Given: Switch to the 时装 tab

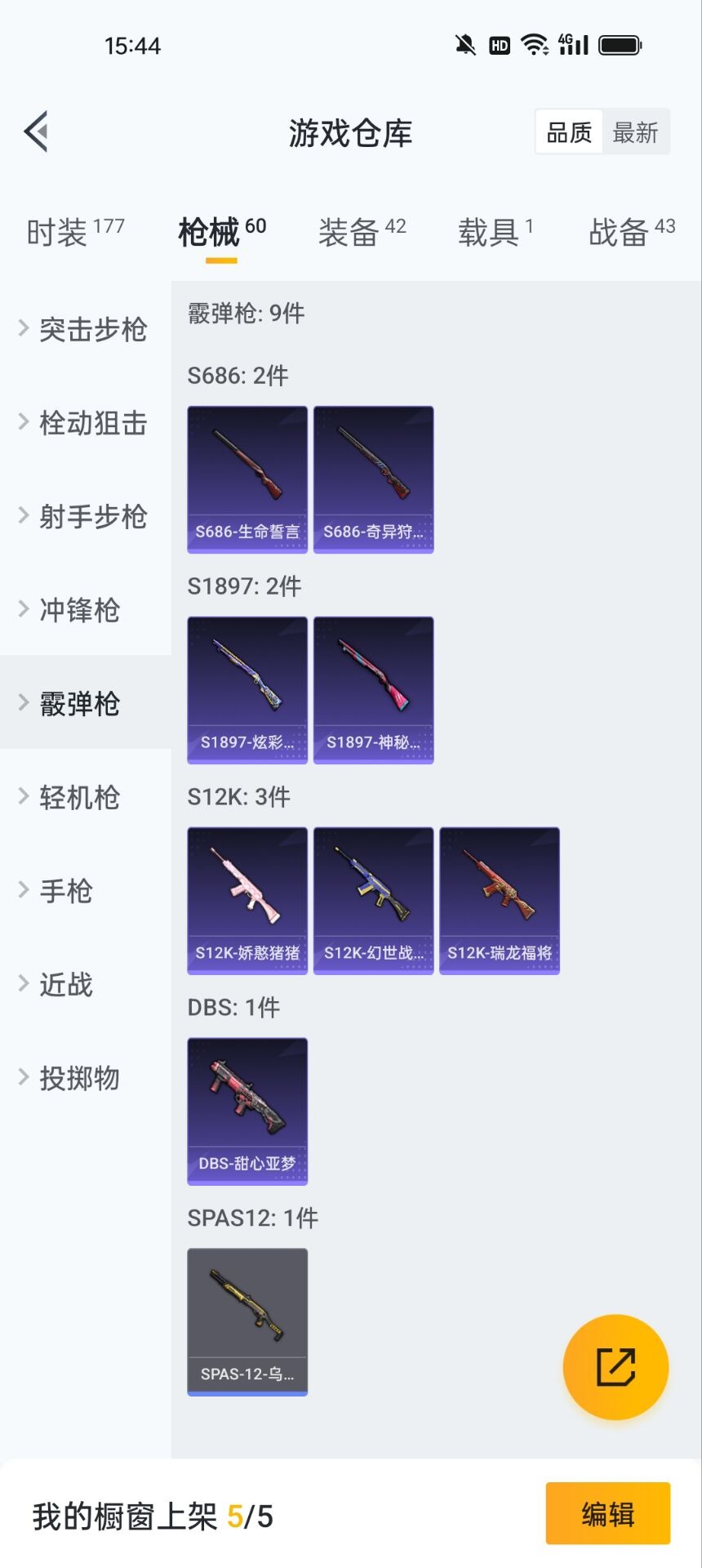Looking at the screenshot, I should 75,233.
